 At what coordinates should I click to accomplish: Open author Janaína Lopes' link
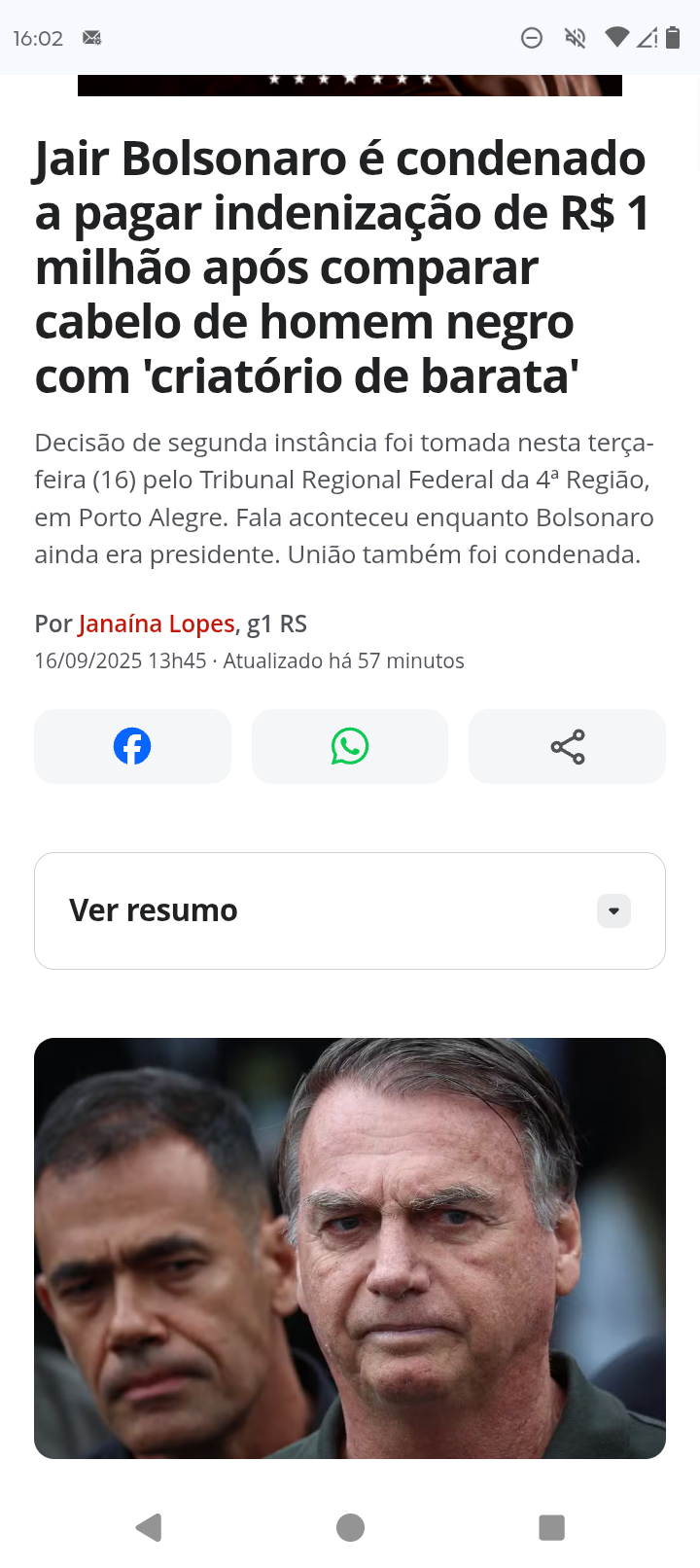[157, 624]
